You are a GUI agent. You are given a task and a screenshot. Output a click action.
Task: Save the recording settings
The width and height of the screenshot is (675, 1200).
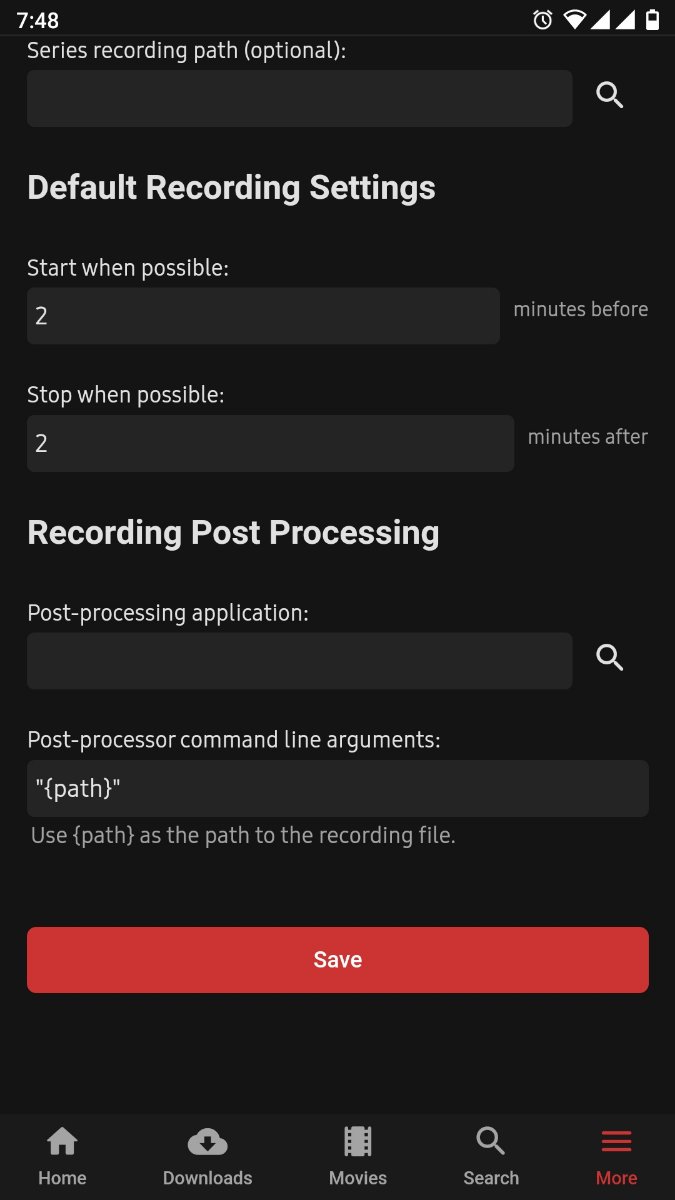(337, 960)
